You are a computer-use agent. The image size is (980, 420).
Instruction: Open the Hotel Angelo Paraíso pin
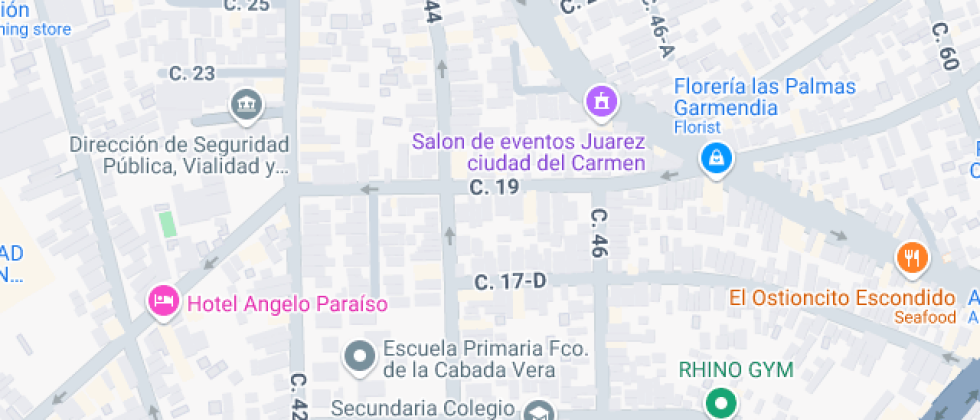pos(163,300)
